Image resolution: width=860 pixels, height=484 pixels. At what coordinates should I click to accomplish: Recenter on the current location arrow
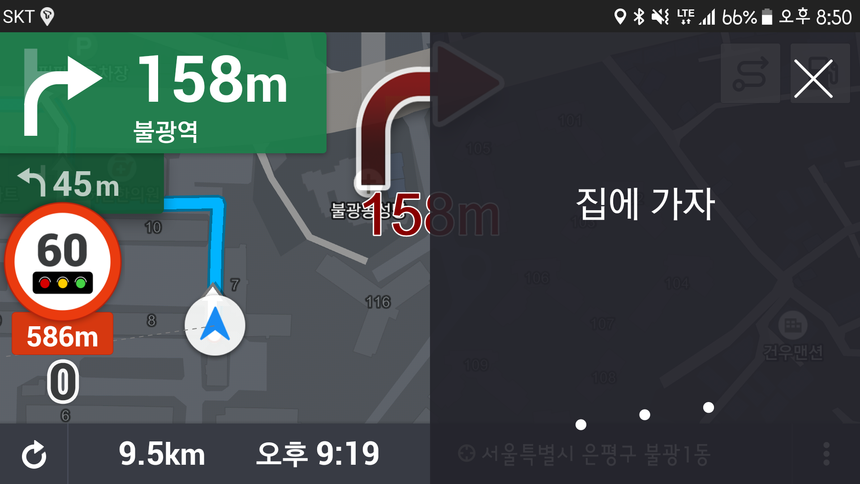point(214,326)
